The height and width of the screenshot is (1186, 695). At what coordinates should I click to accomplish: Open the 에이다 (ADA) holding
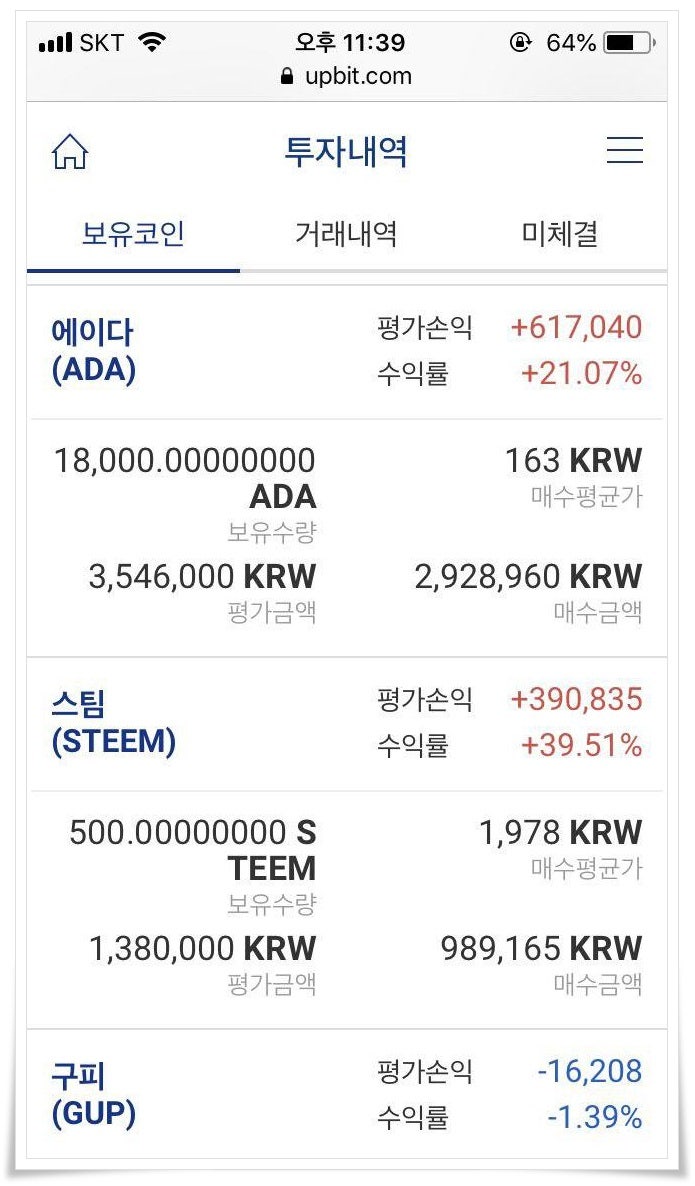point(92,351)
